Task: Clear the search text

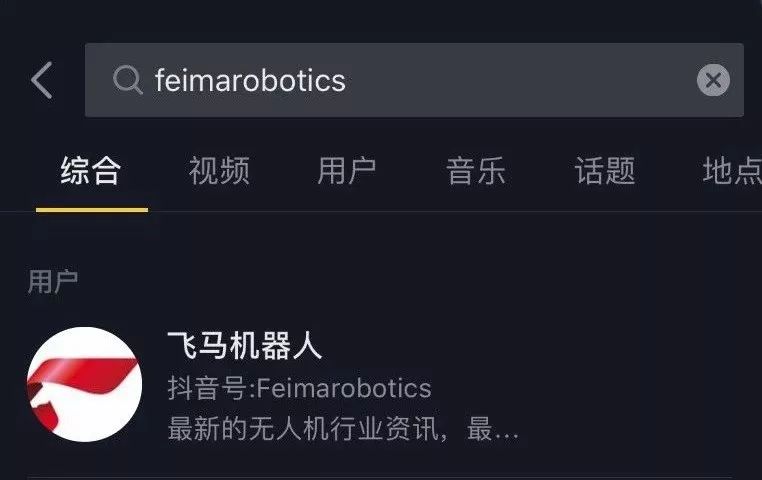Action: click(712, 80)
